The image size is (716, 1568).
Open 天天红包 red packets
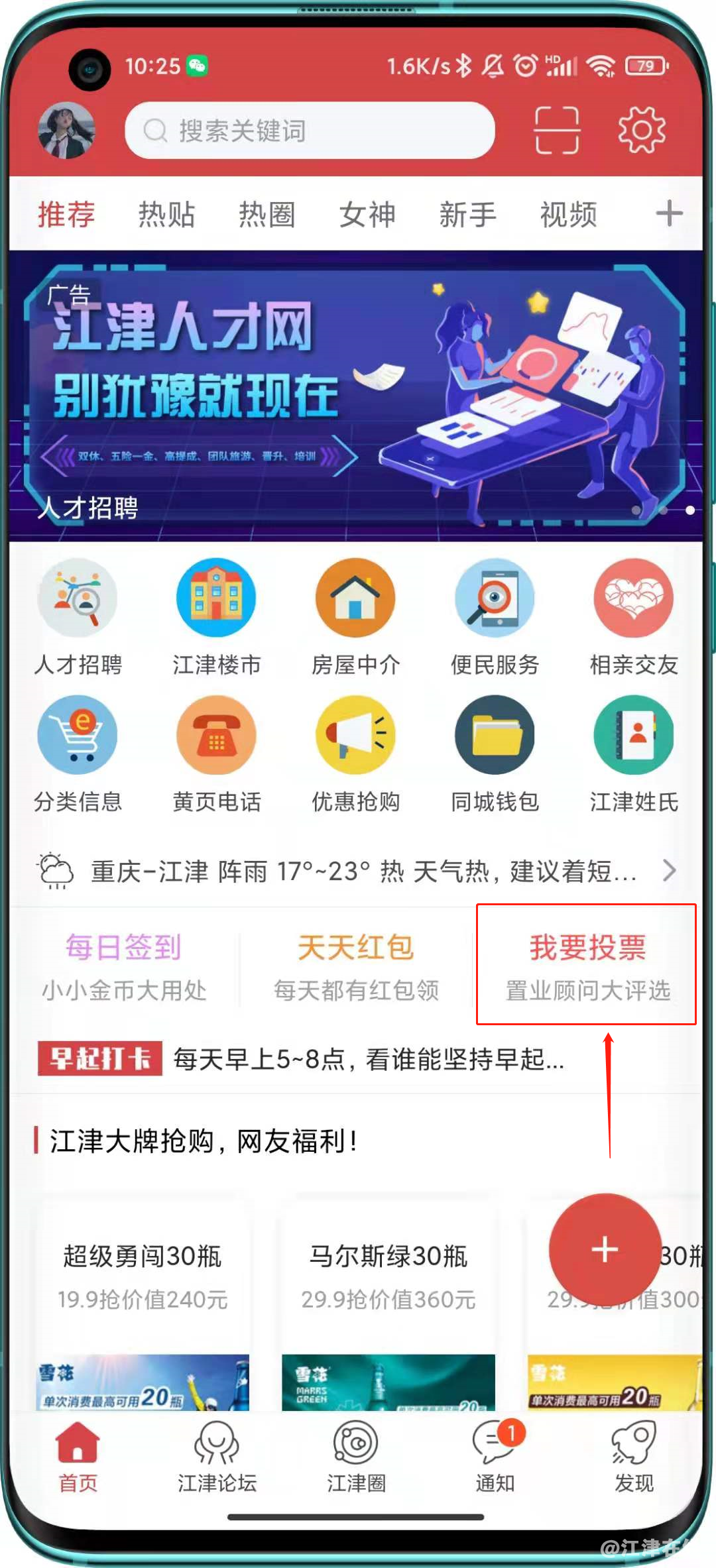[356, 966]
